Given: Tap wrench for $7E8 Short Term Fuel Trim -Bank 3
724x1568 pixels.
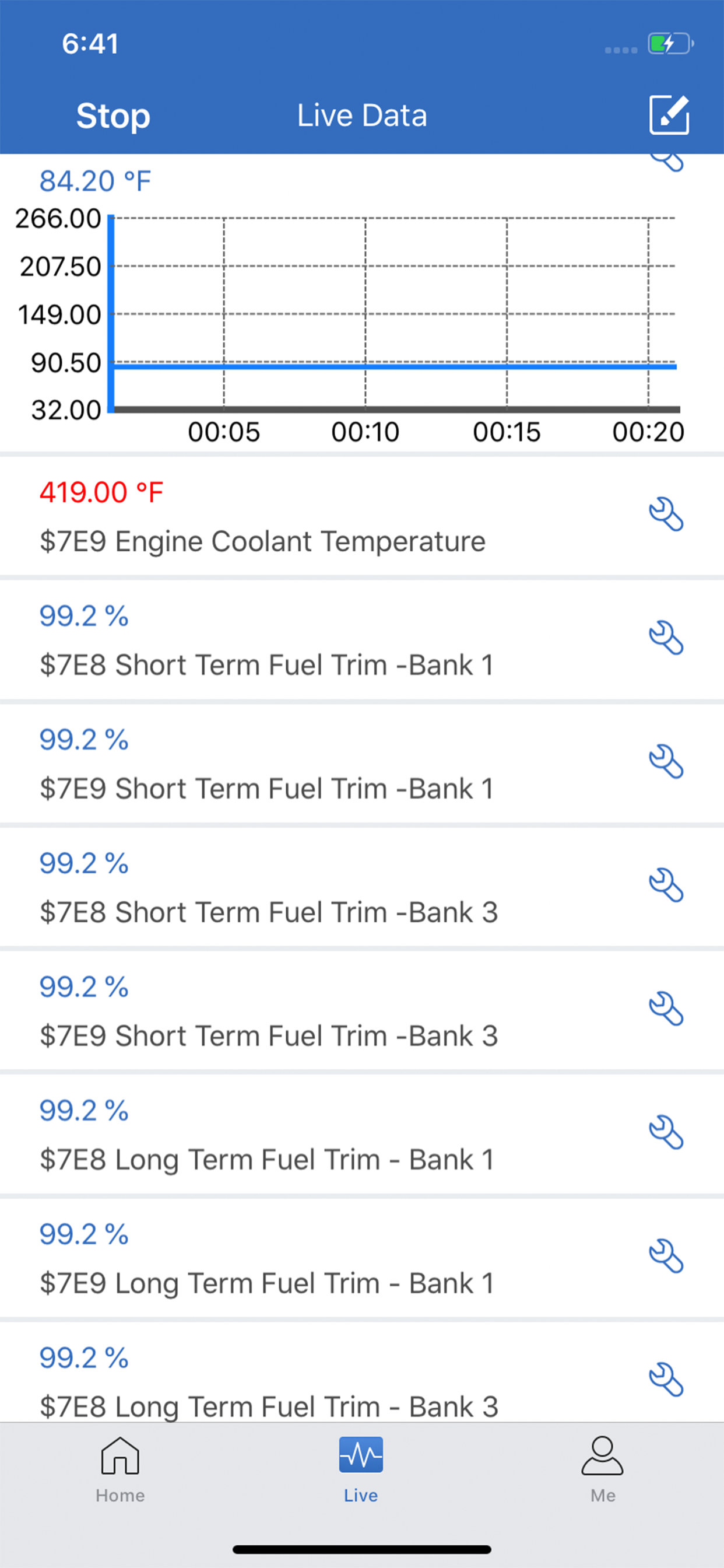Looking at the screenshot, I should 666,885.
